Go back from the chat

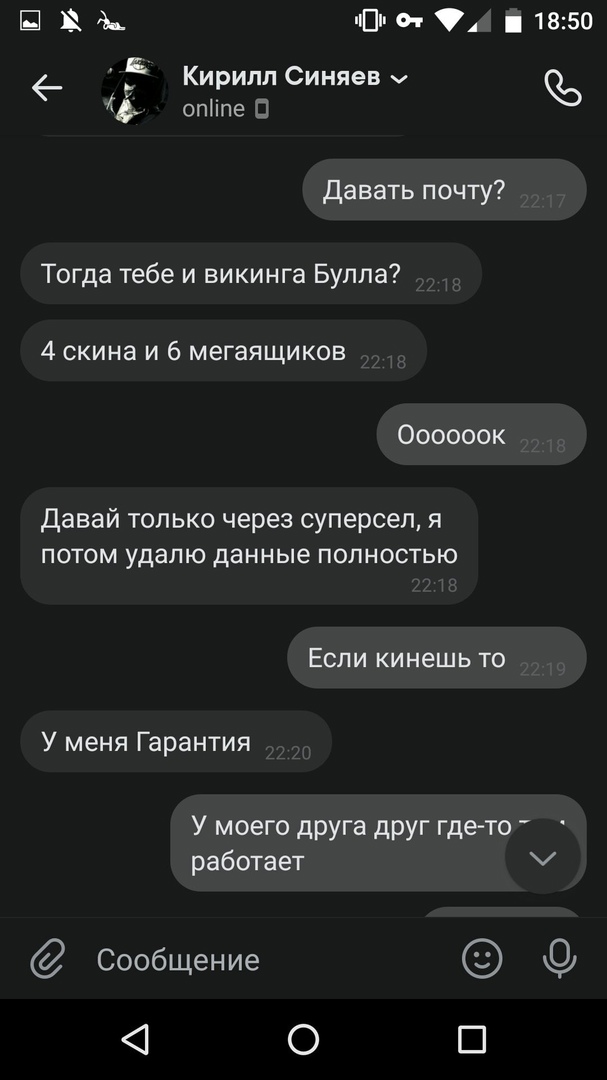tap(46, 89)
